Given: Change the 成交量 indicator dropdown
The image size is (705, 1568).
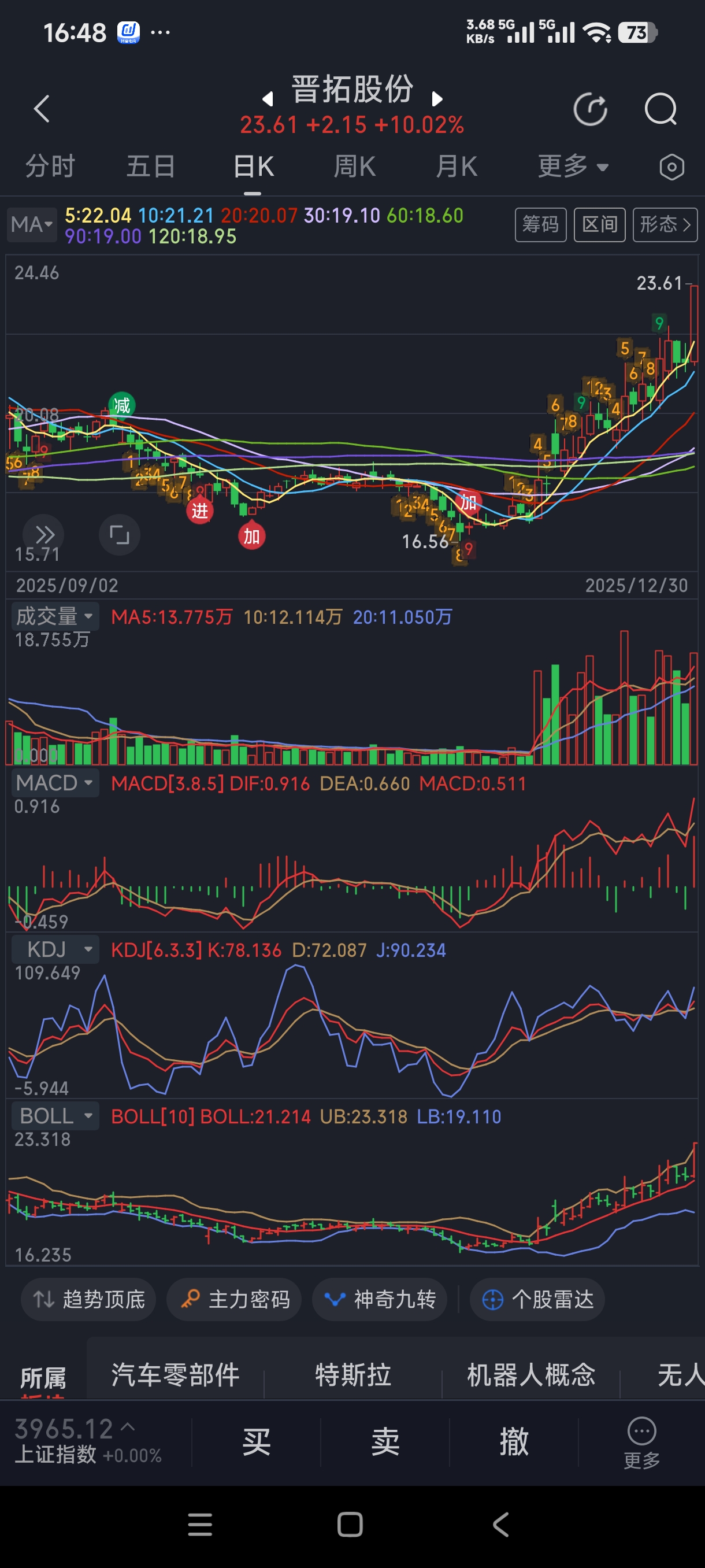Looking at the screenshot, I should 55,616.
